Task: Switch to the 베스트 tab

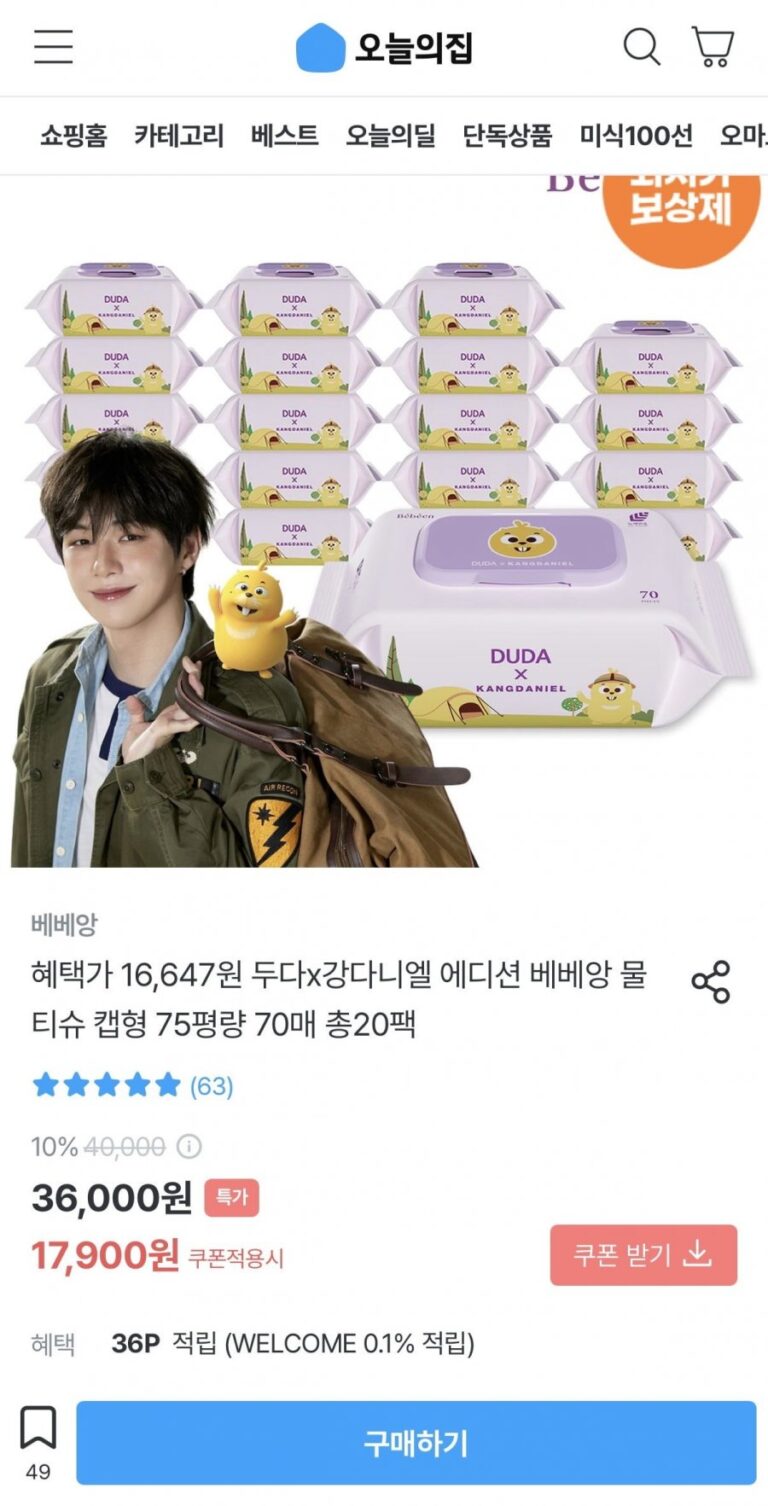Action: click(284, 135)
